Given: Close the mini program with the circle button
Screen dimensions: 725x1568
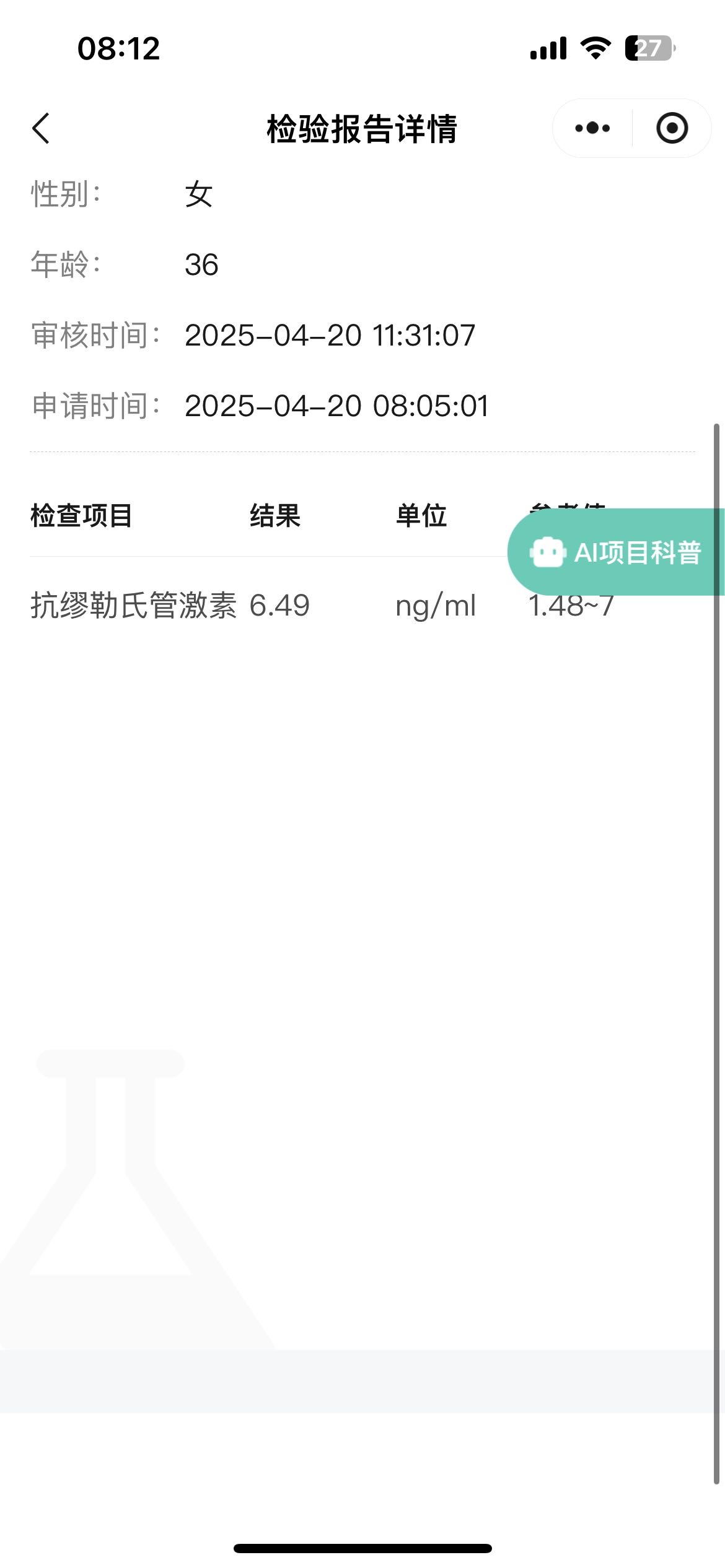Looking at the screenshot, I should click(672, 129).
